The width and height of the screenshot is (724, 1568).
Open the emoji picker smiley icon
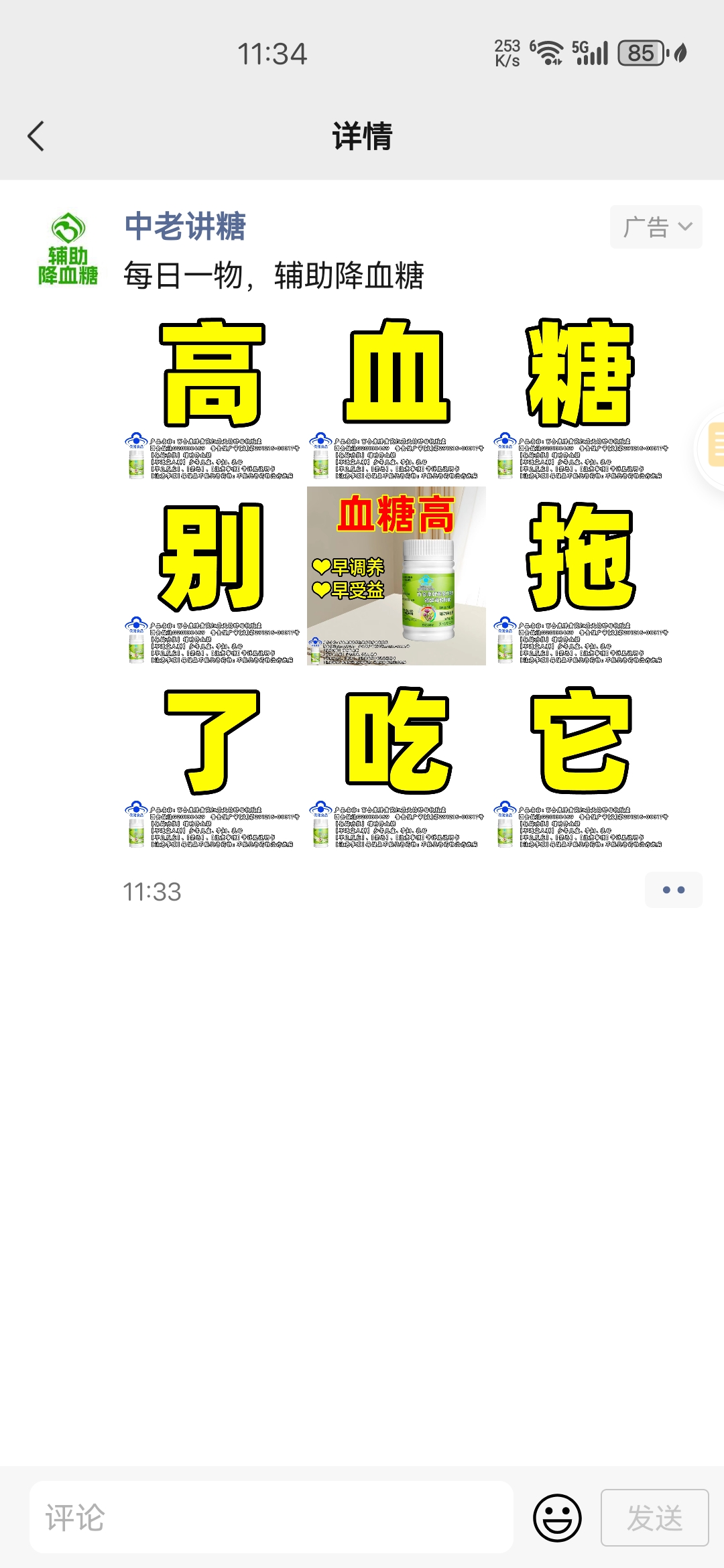(557, 1517)
